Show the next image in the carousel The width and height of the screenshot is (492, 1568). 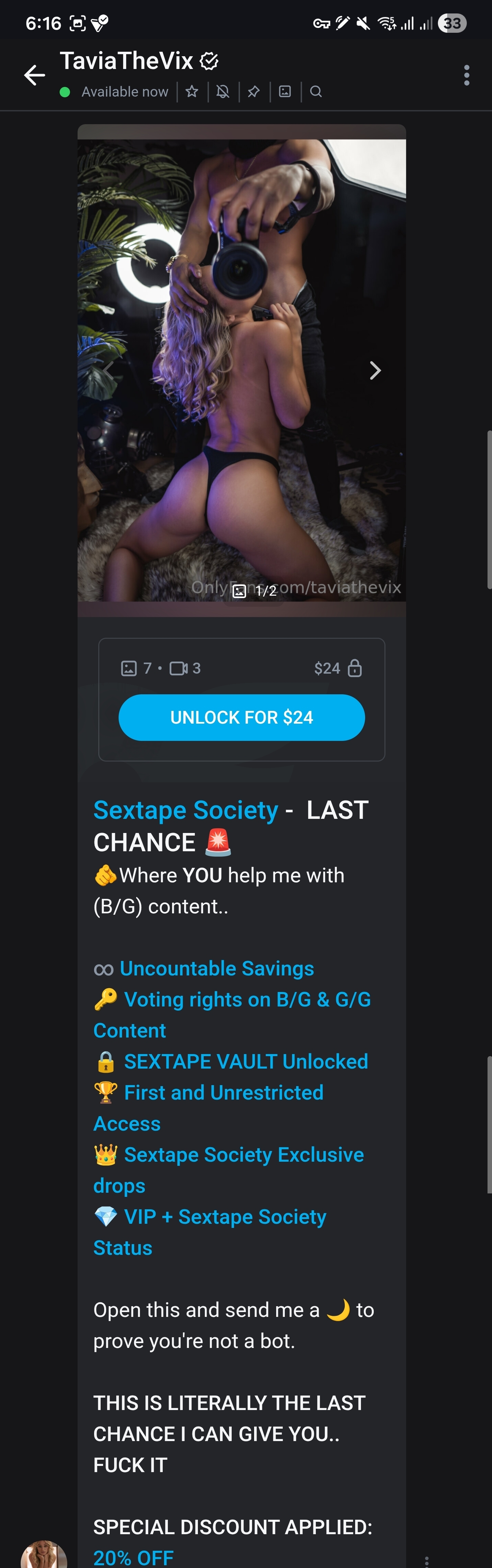pyautogui.click(x=375, y=370)
